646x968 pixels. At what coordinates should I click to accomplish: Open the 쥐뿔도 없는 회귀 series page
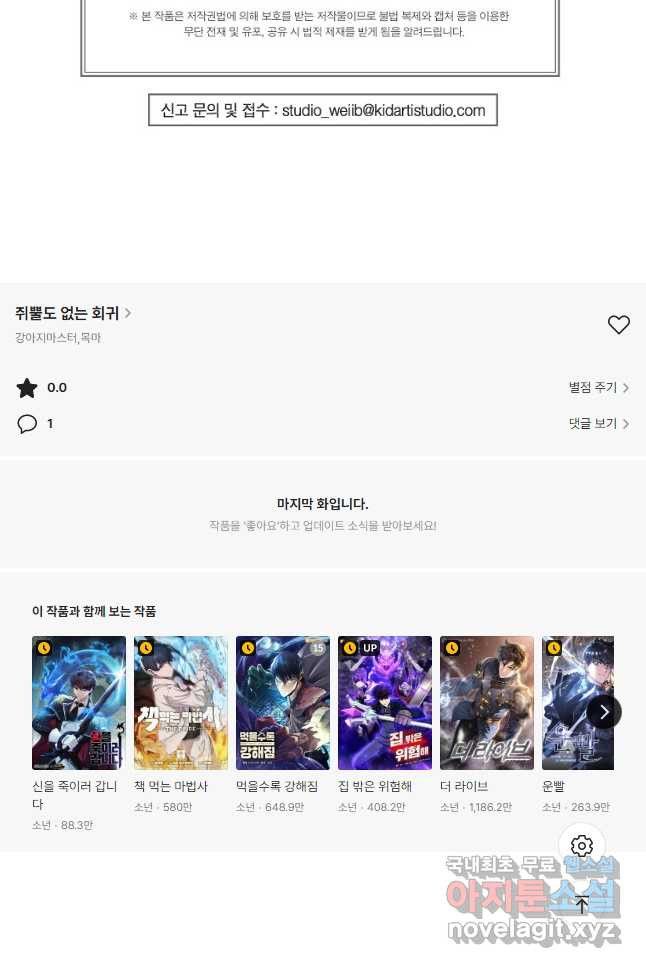(x=72, y=314)
